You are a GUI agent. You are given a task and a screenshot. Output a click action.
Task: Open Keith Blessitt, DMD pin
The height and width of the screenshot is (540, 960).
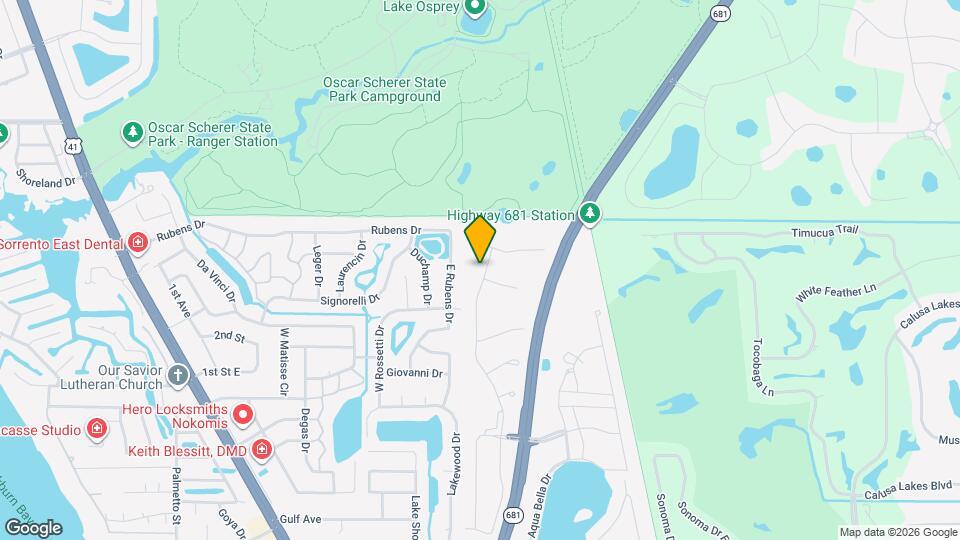point(261,450)
